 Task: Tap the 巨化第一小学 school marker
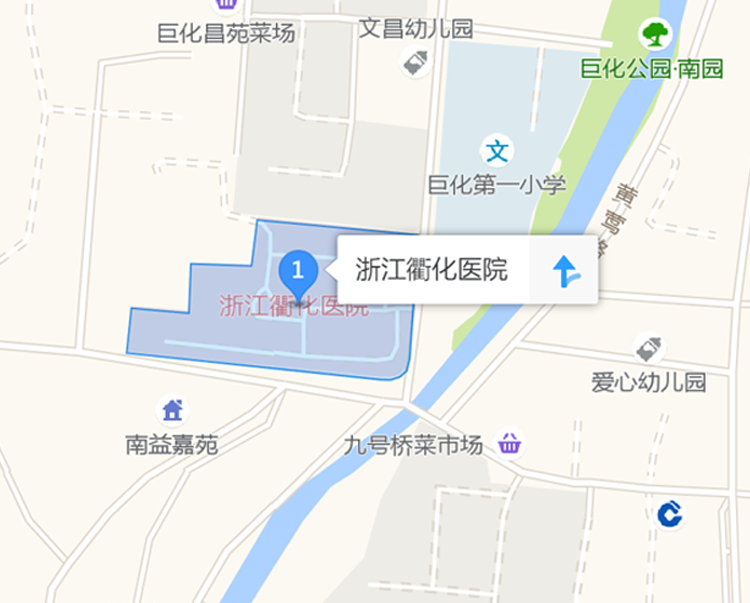[497, 152]
